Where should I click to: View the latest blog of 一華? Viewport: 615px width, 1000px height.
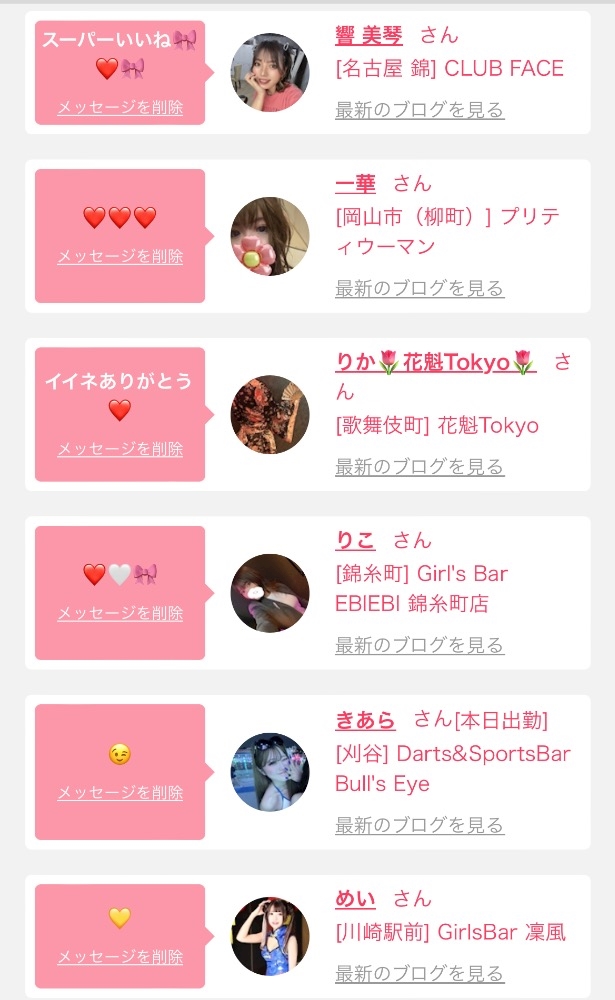pos(419,288)
